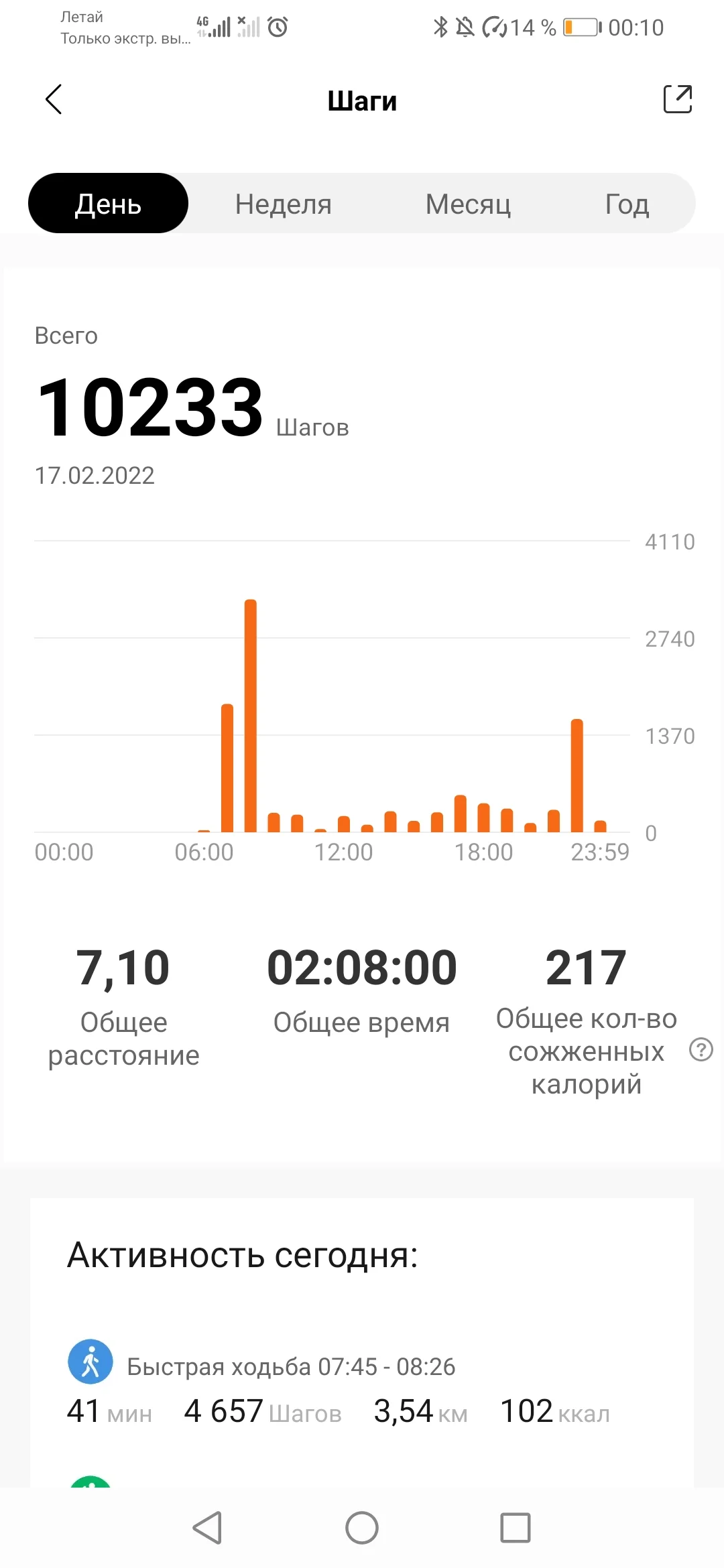Navigate back using the arrow icon
The width and height of the screenshot is (724, 1568).
(54, 99)
